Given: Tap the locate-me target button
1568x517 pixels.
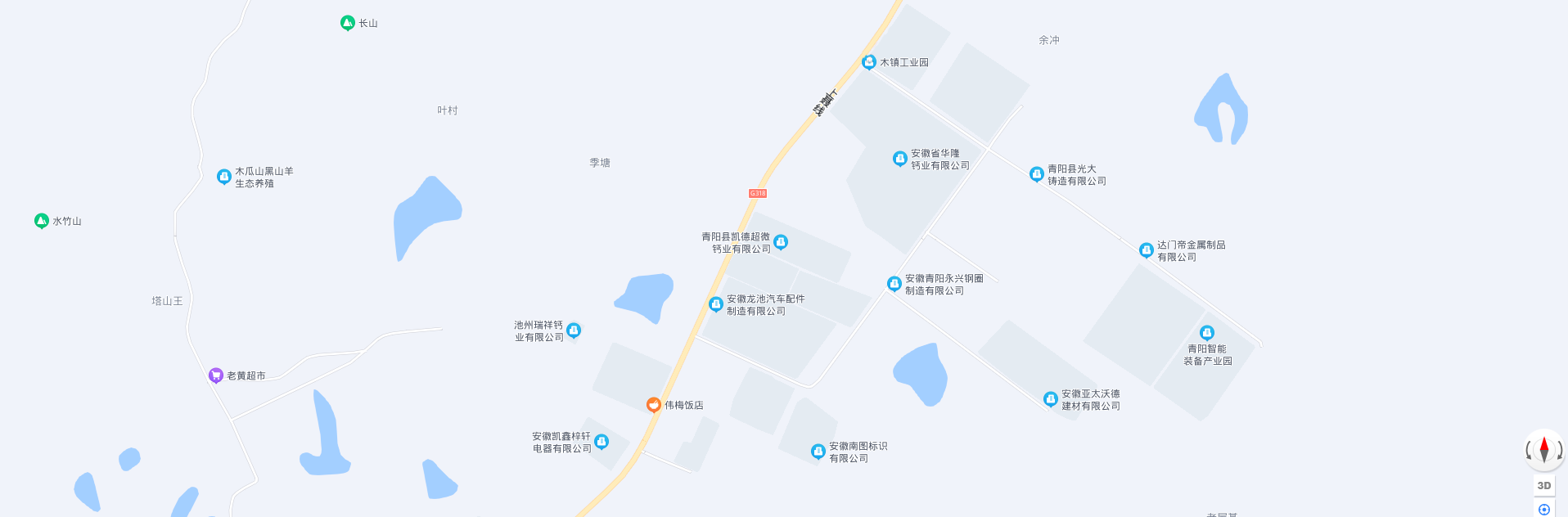Looking at the screenshot, I should coord(1543,509).
